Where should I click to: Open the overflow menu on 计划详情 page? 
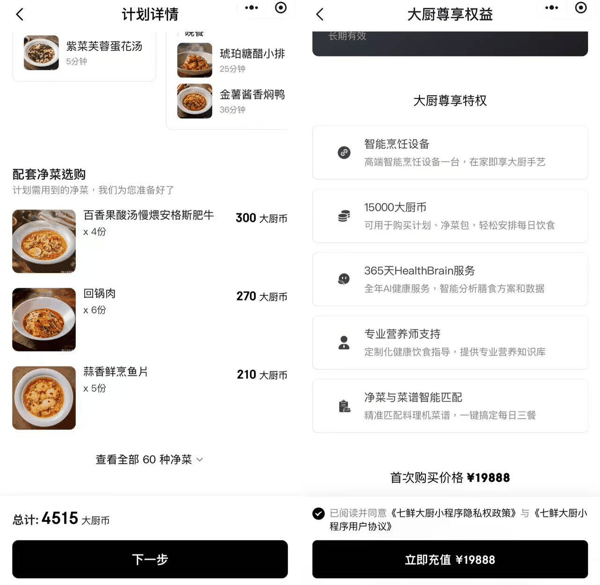(251, 8)
